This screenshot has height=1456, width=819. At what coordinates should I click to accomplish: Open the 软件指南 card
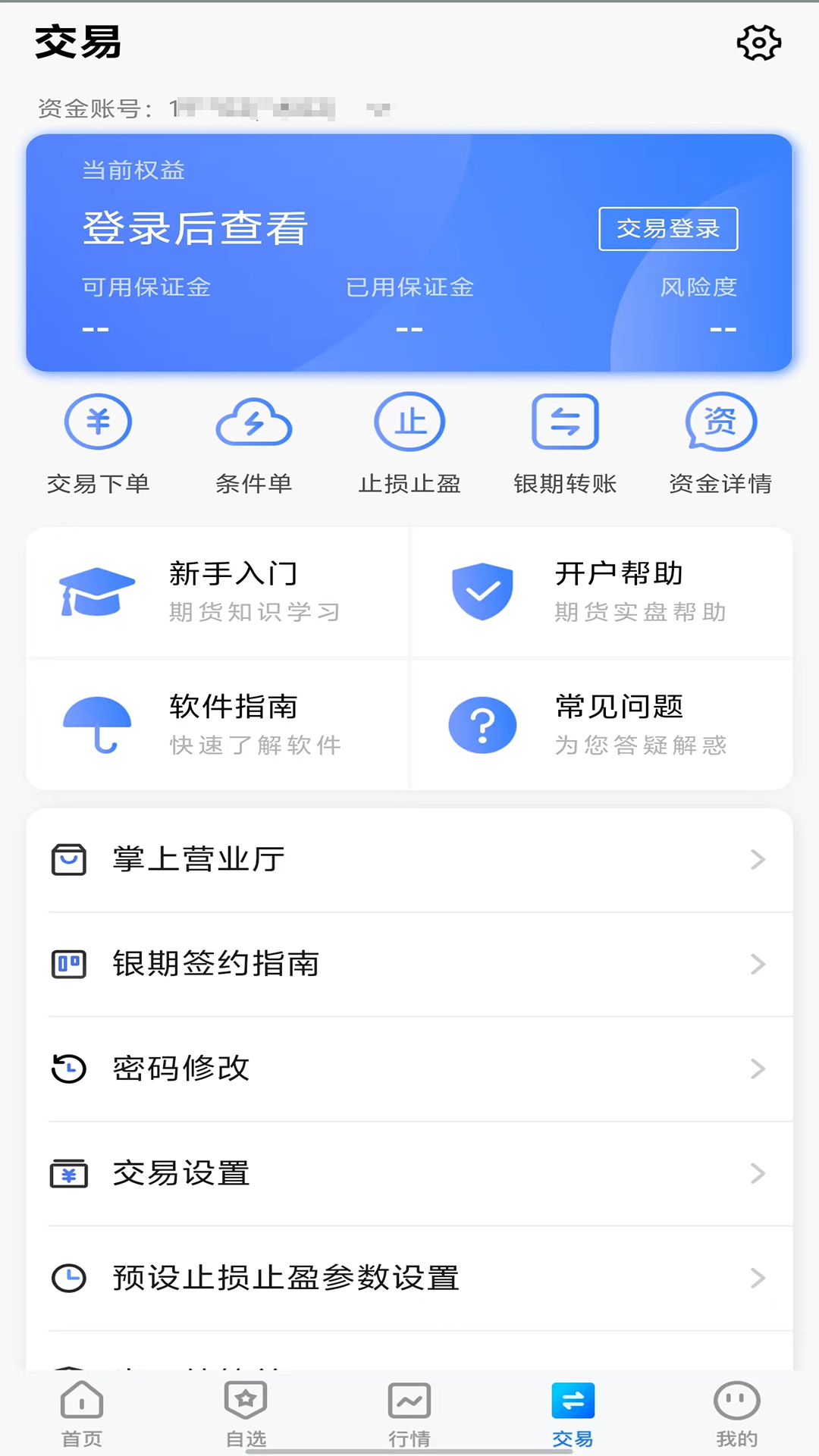coord(218,725)
